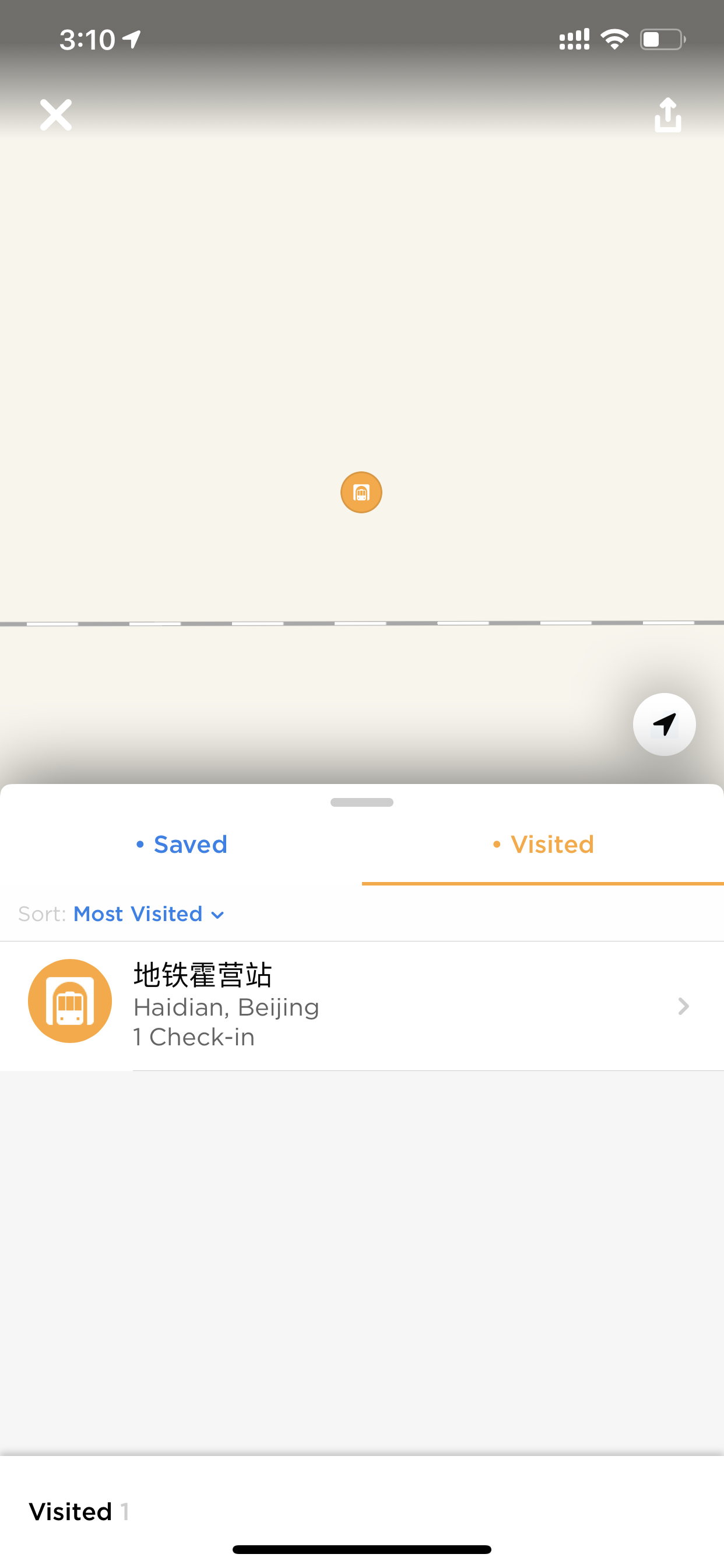Tap the orange subway pin on map
Screen dimensions: 724x1568
coord(361,492)
